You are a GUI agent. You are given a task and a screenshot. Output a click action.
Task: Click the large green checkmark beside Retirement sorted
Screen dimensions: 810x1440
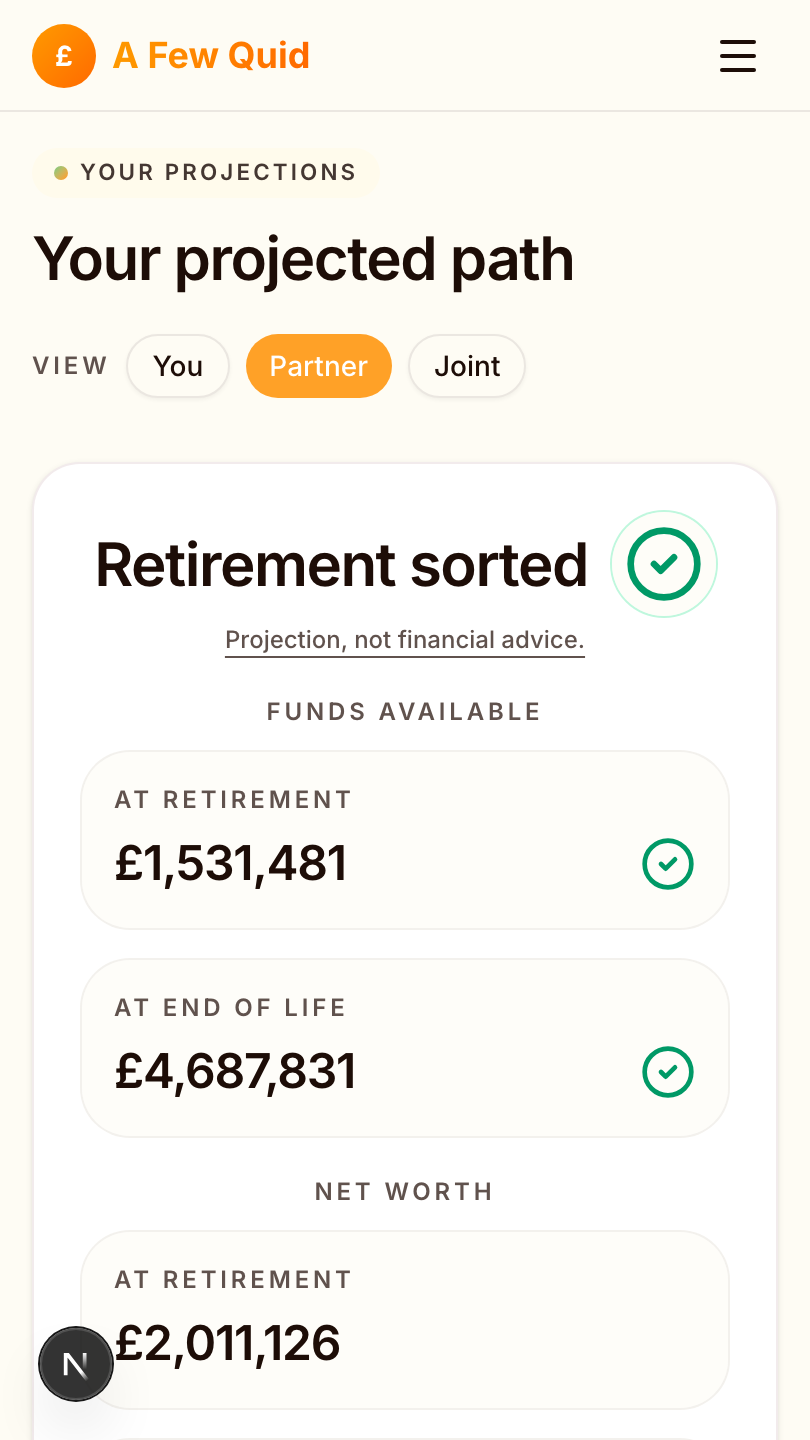(664, 564)
